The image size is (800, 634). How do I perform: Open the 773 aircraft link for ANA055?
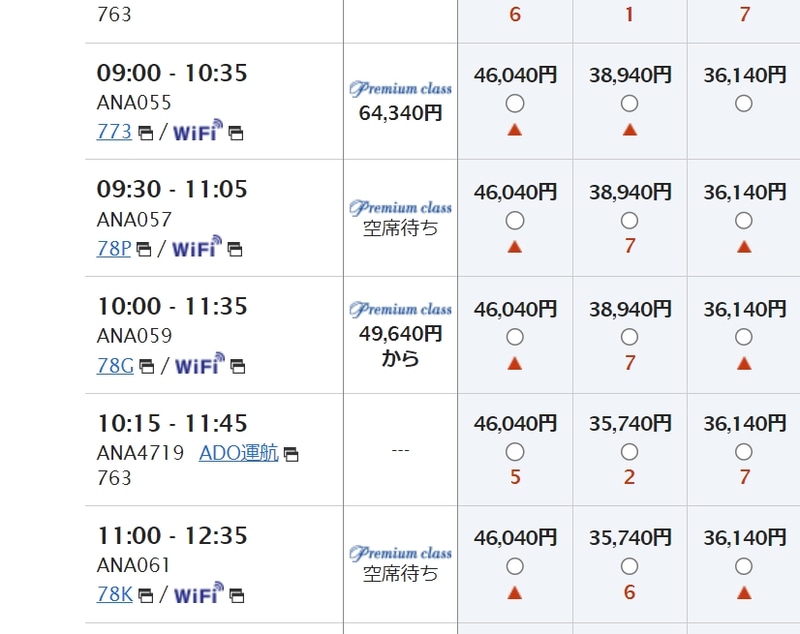114,131
